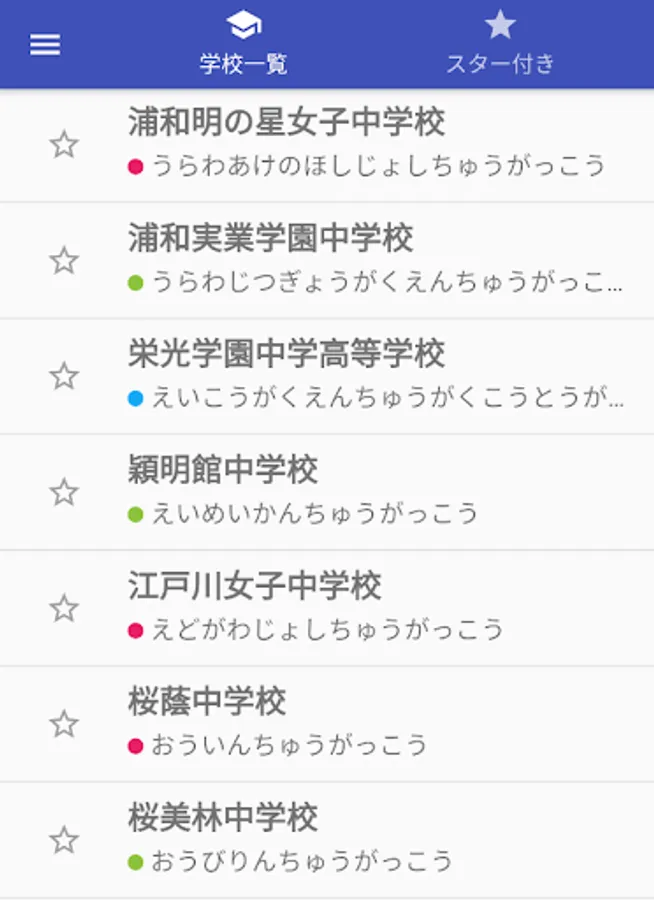Star 浦和明の星女子中学校
The width and height of the screenshot is (654, 900).
pos(64,145)
